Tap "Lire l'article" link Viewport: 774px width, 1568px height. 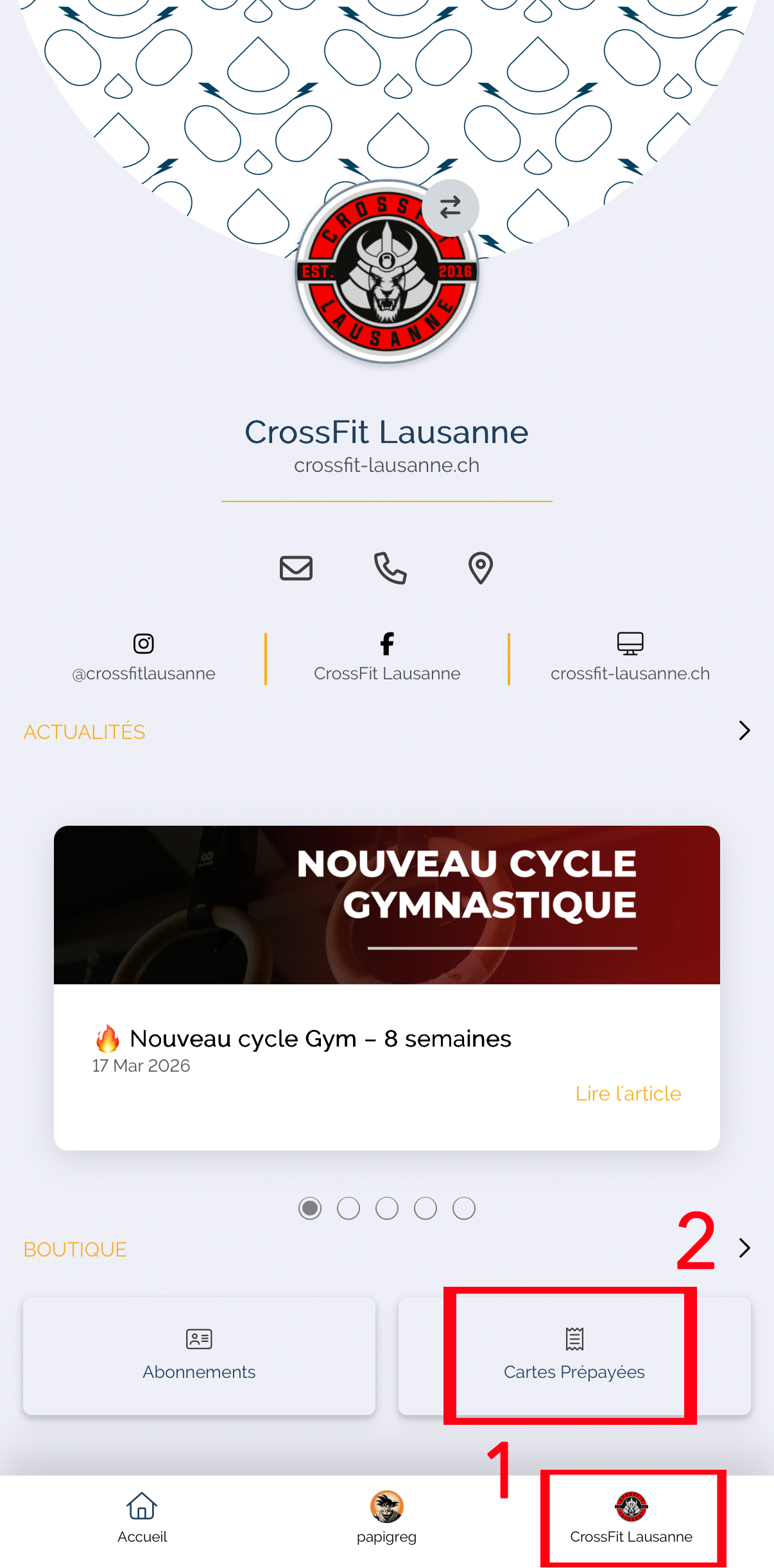pos(628,1093)
